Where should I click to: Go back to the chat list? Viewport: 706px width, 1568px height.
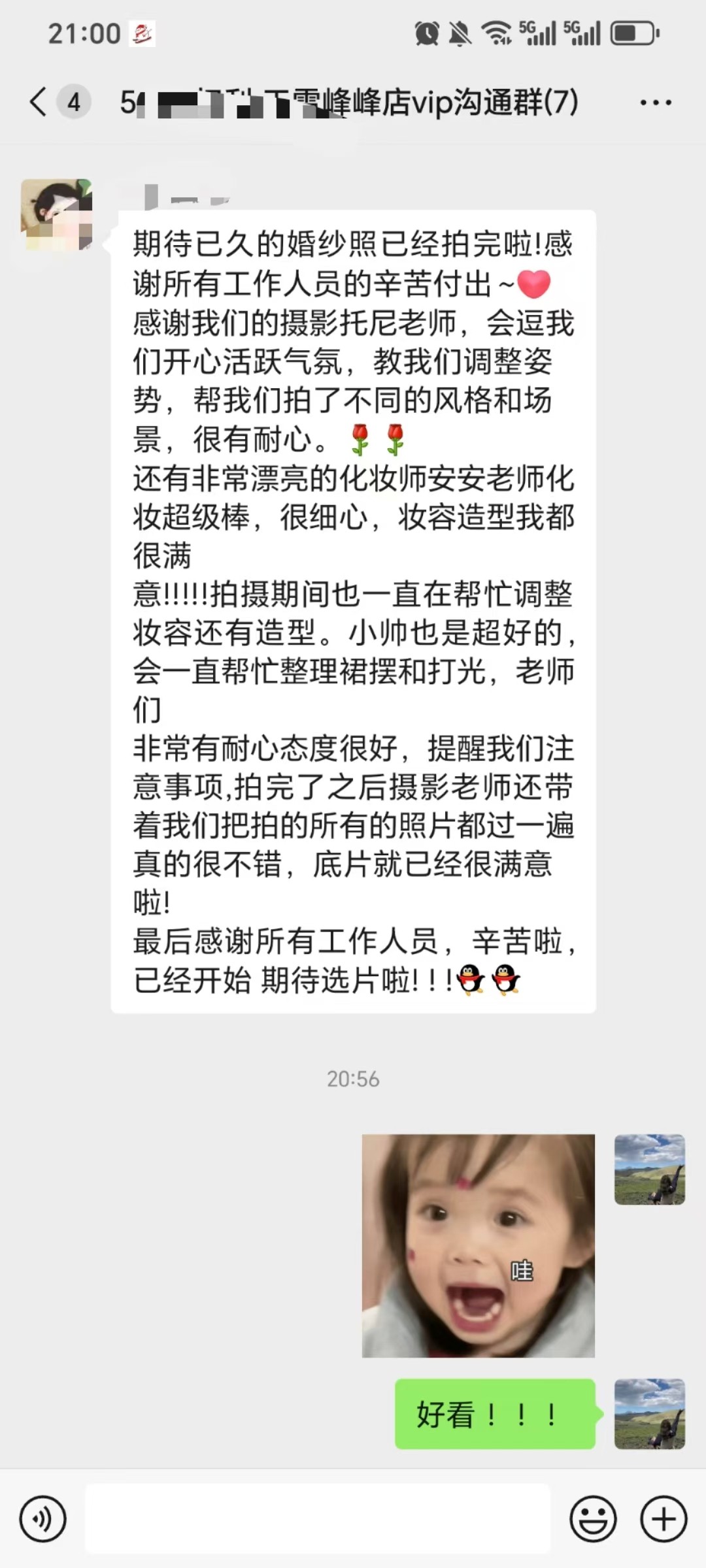coord(39,103)
